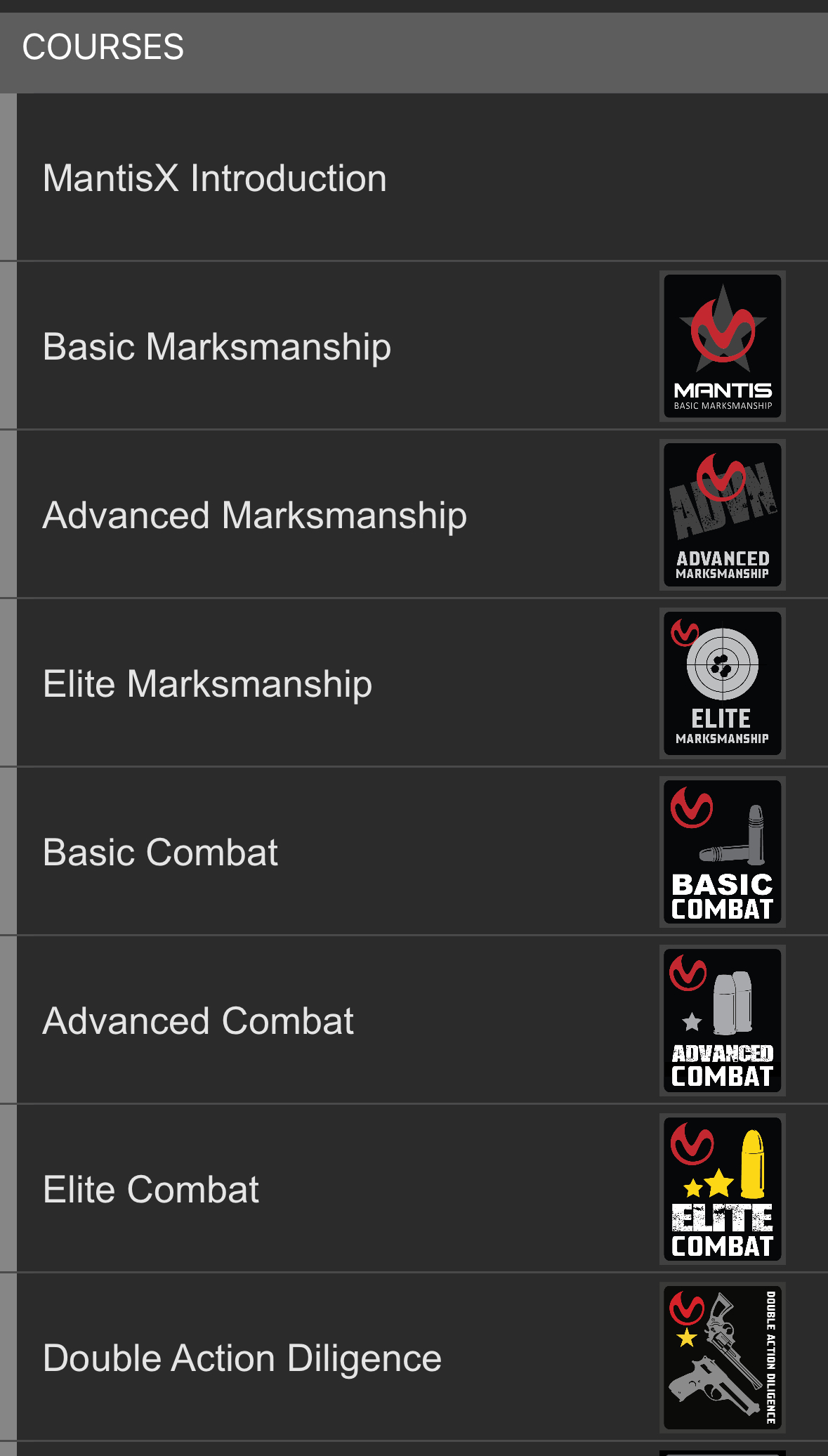Open Advanced Marksmanship course
The image size is (828, 1456).
coord(255,515)
